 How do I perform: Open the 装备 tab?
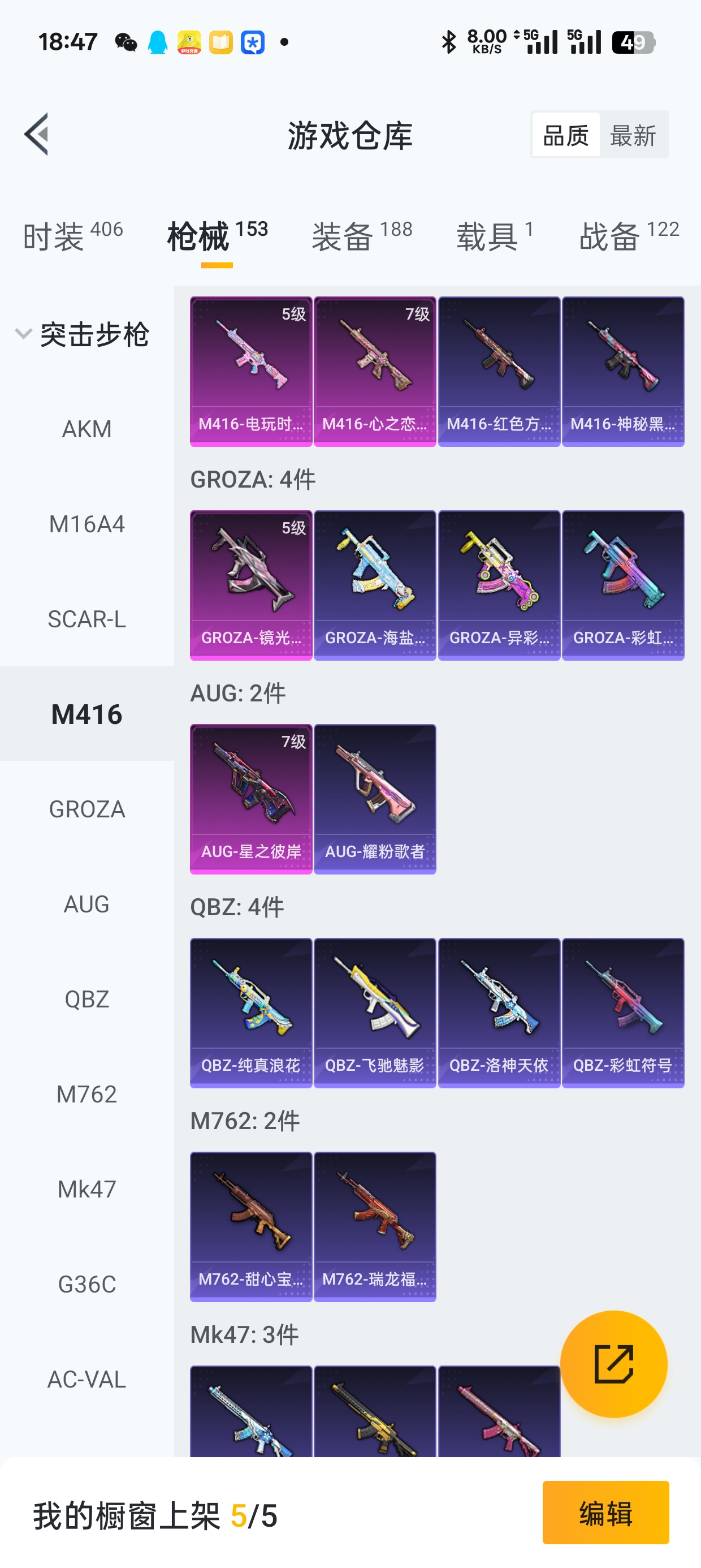(361, 235)
